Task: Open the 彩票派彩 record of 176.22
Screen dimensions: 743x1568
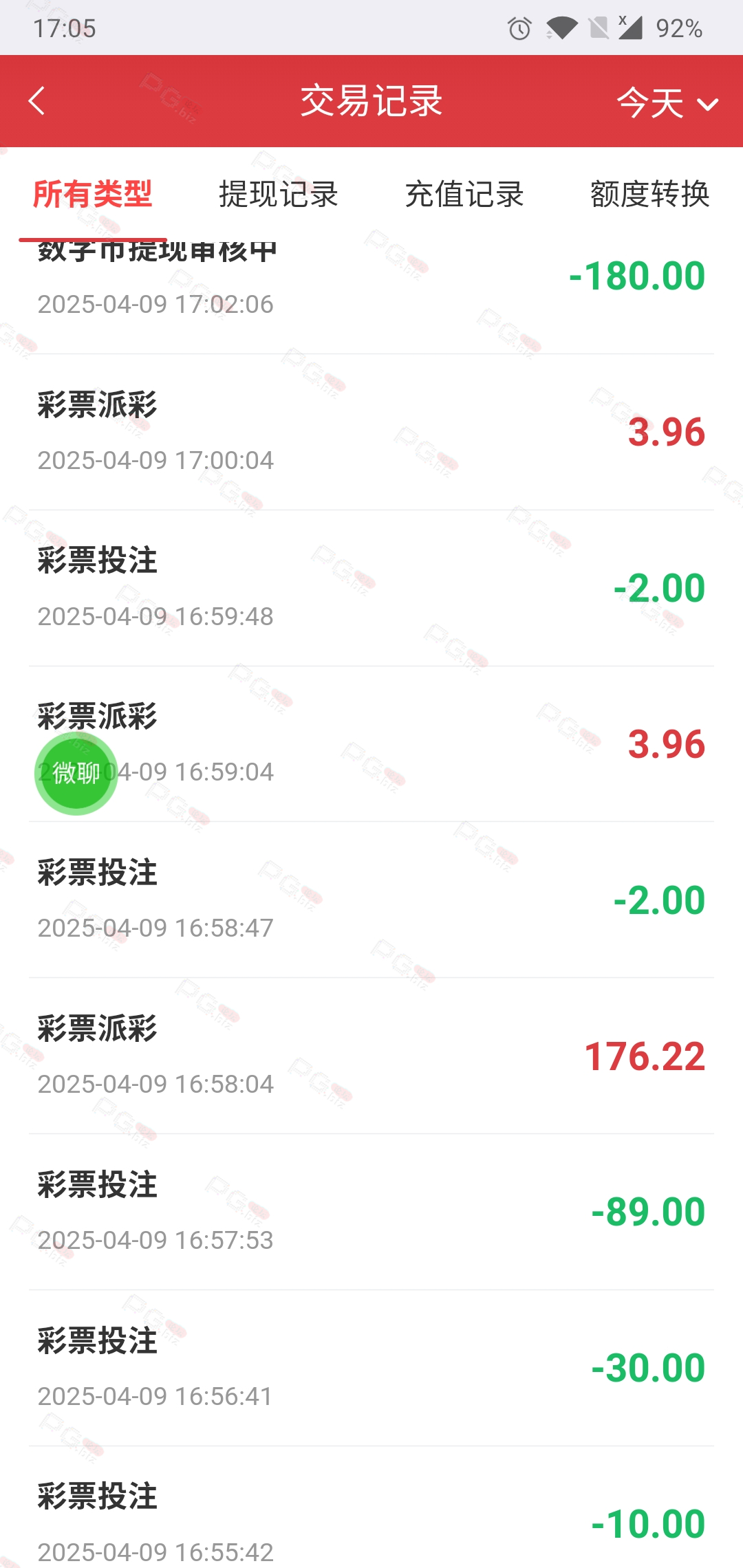Action: pos(371,1056)
